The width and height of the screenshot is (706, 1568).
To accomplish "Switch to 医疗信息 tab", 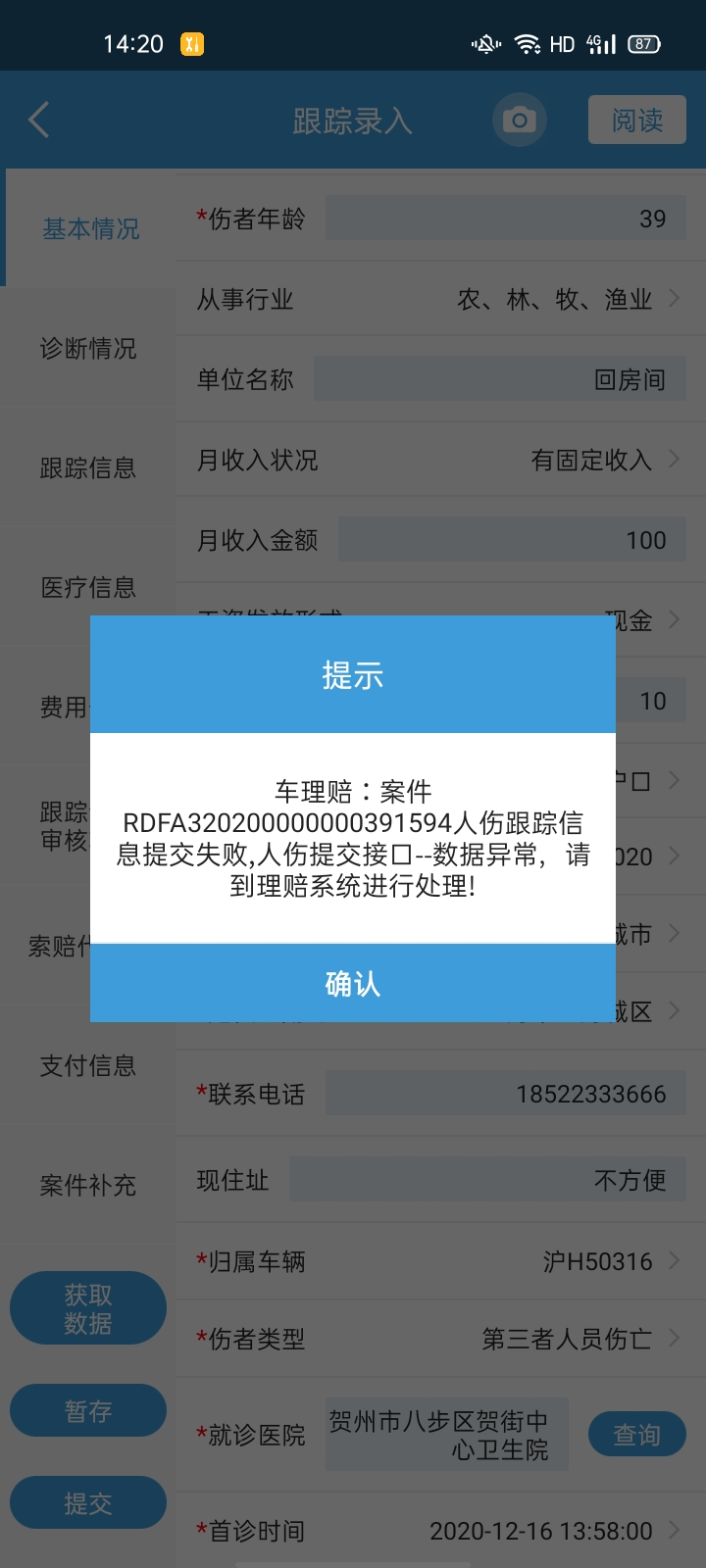I will click(x=88, y=587).
